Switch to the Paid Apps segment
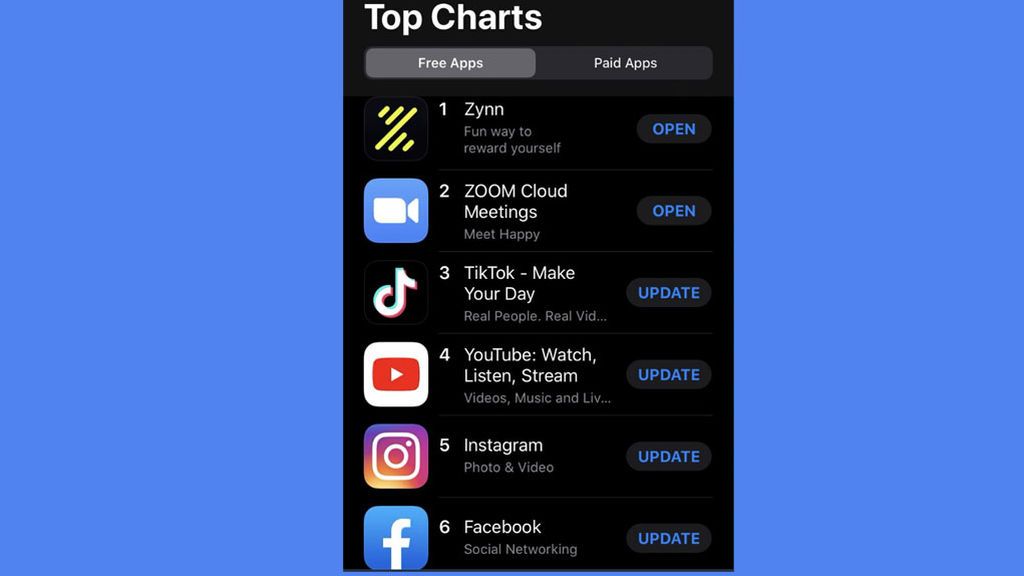 [x=625, y=63]
